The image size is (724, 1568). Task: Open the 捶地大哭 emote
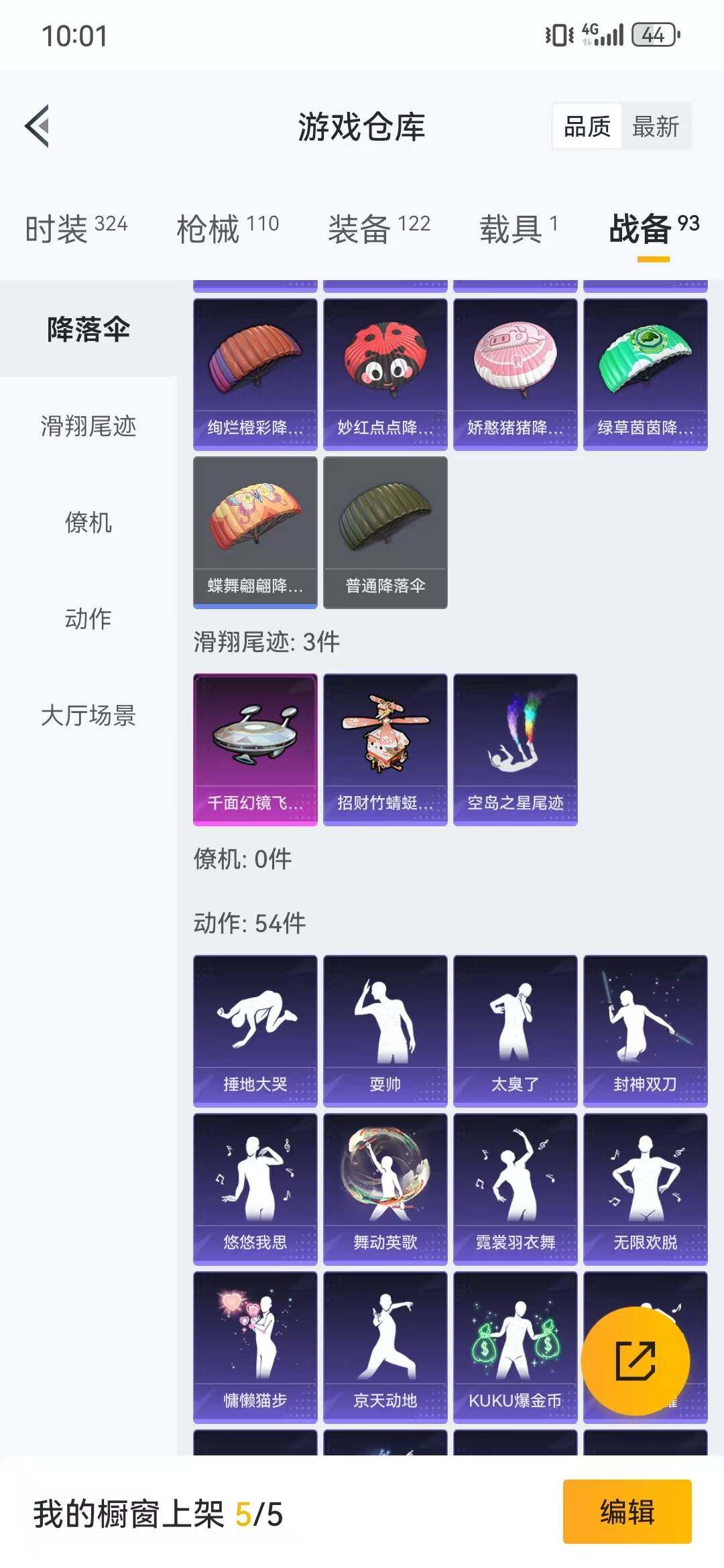click(x=256, y=1030)
